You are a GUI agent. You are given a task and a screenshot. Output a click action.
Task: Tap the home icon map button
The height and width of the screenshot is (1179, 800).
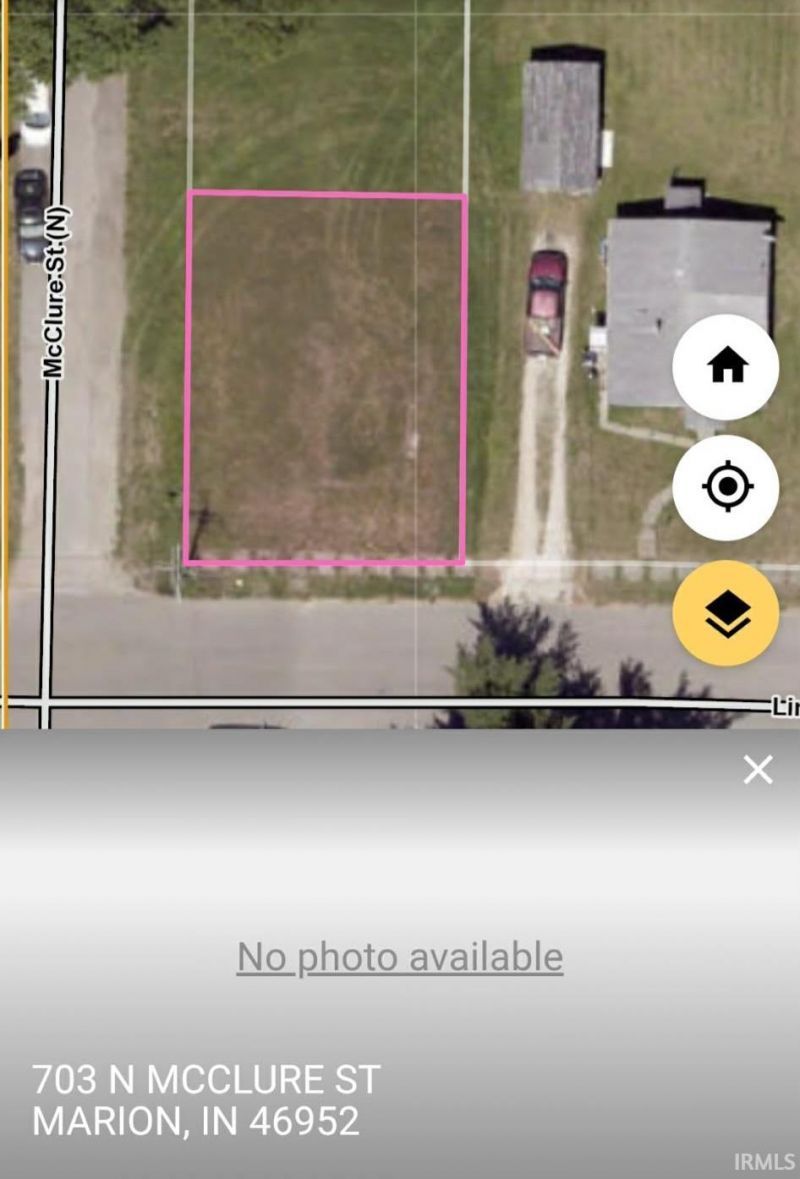click(x=727, y=367)
